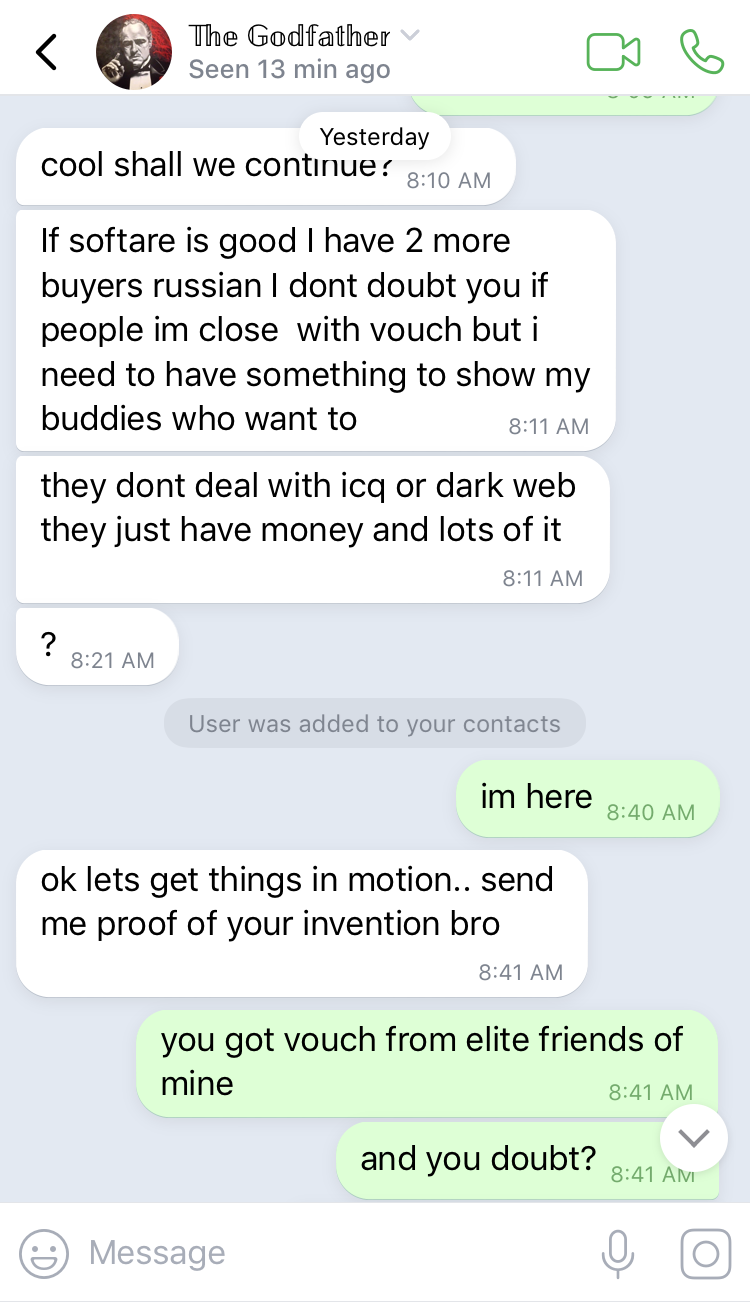750x1302 pixels.
Task: Open The Godfather contact dropdown
Action: [x=409, y=36]
